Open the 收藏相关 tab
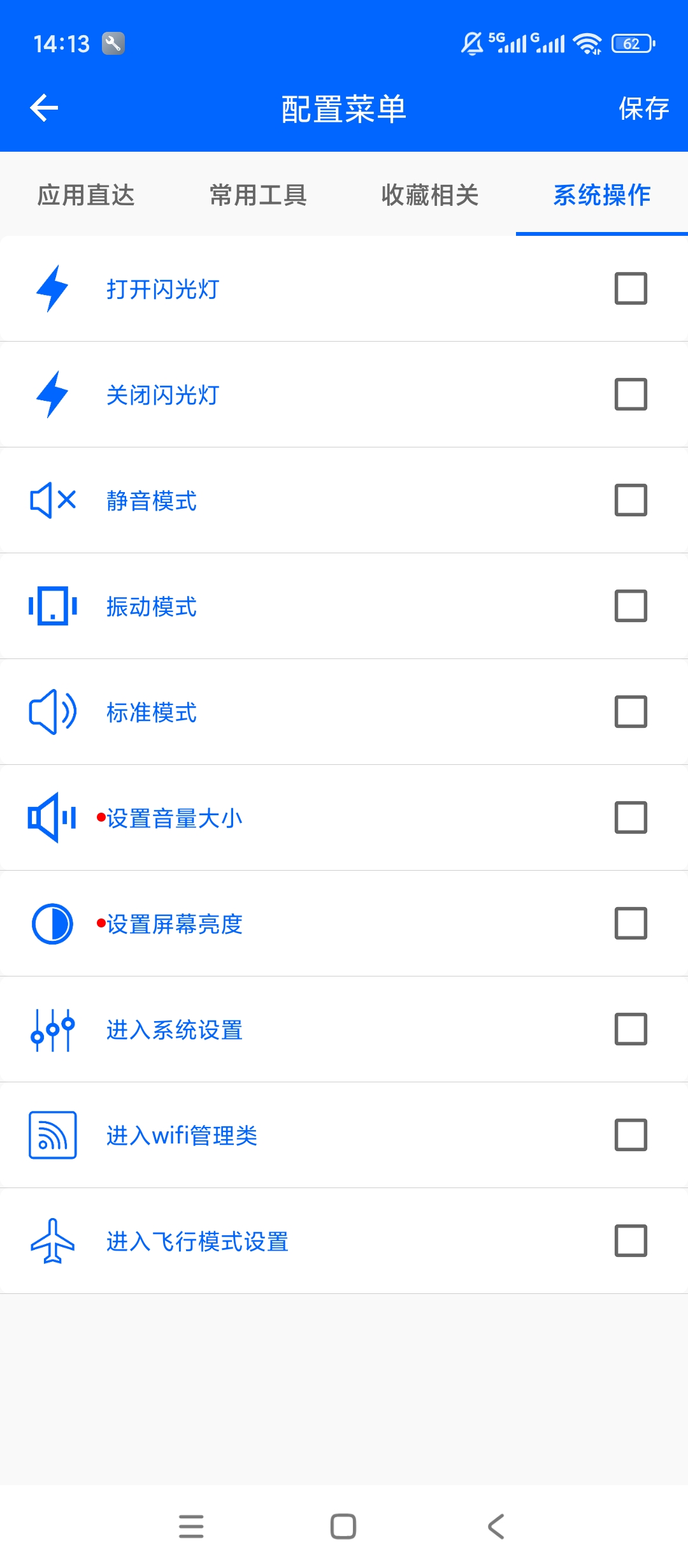This screenshot has width=688, height=1568. (430, 195)
